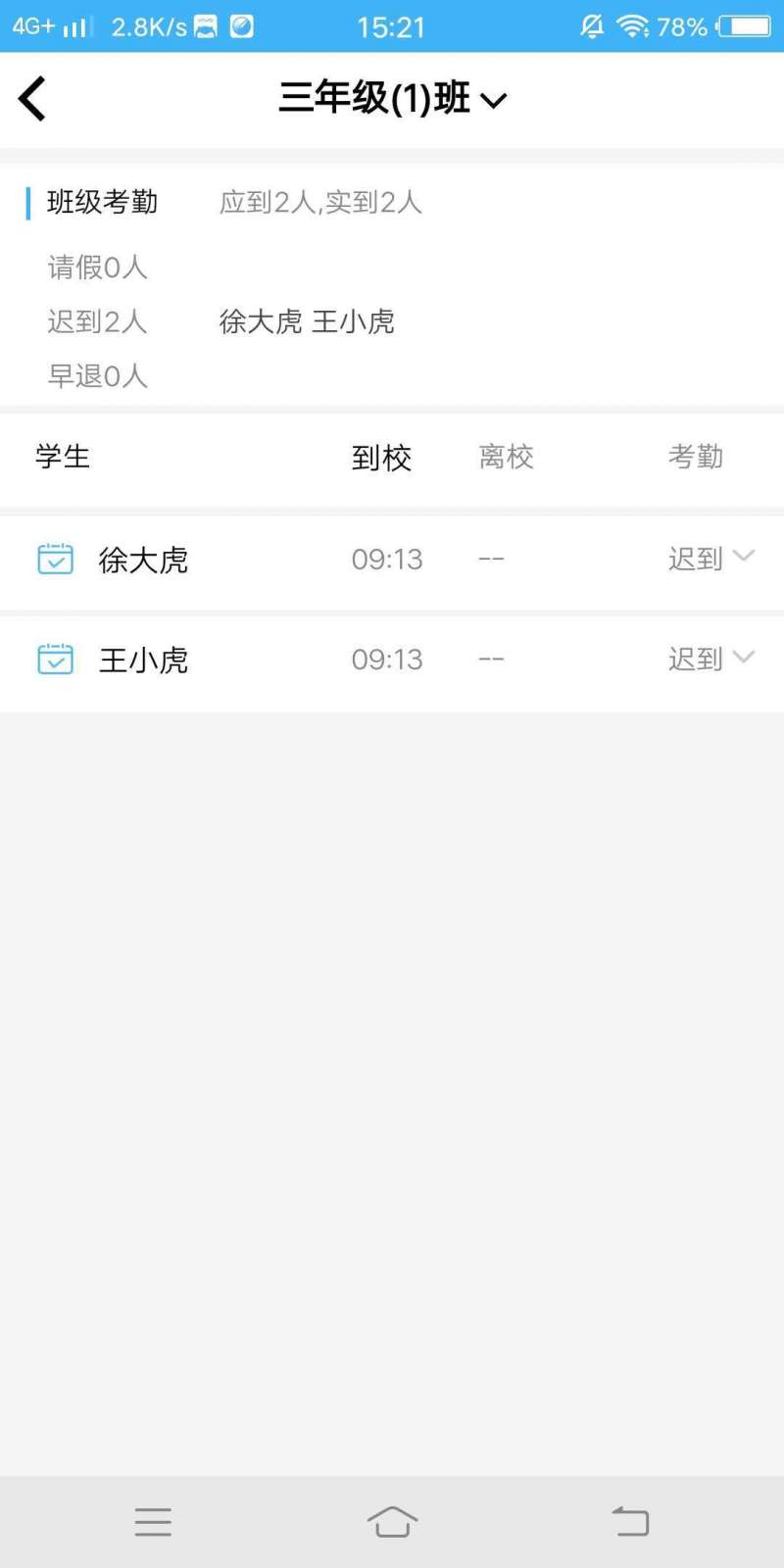Image resolution: width=784 pixels, height=1568 pixels.
Task: Open the calendar icon beside 徐大虎
Action: click(55, 559)
